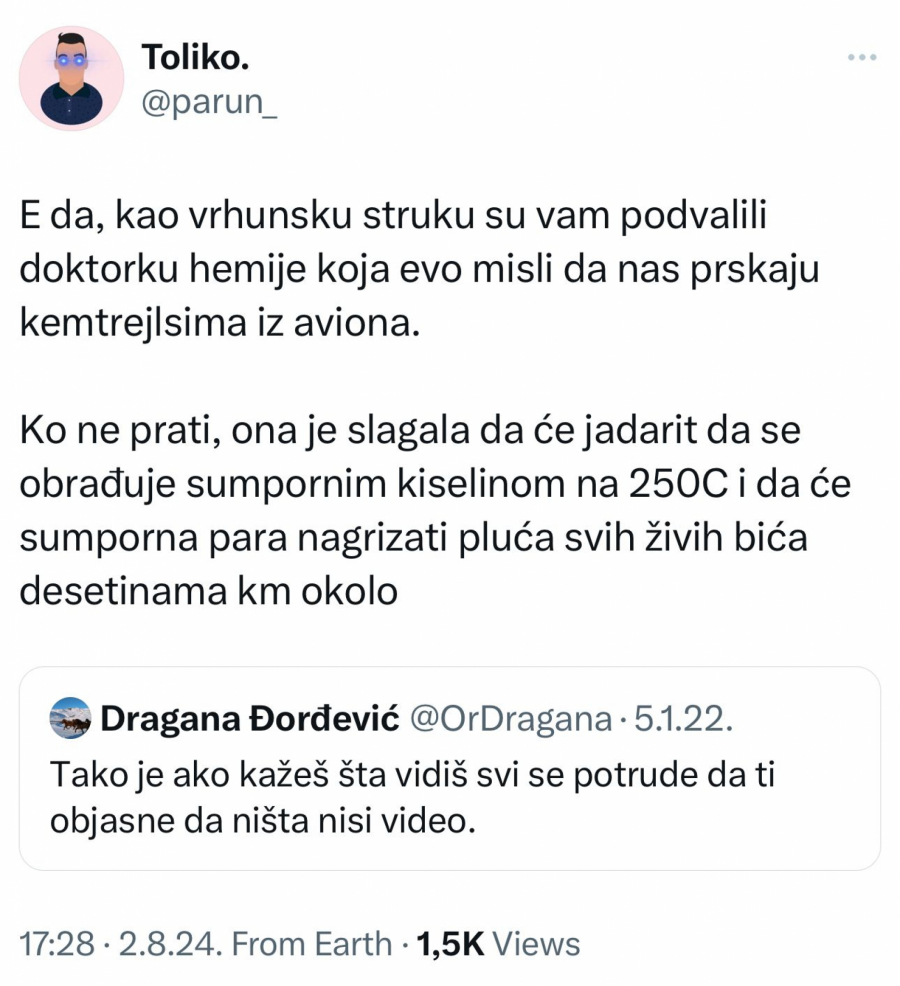View the 1,5K Views analytics
The height and width of the screenshot is (986, 900).
[x=497, y=943]
